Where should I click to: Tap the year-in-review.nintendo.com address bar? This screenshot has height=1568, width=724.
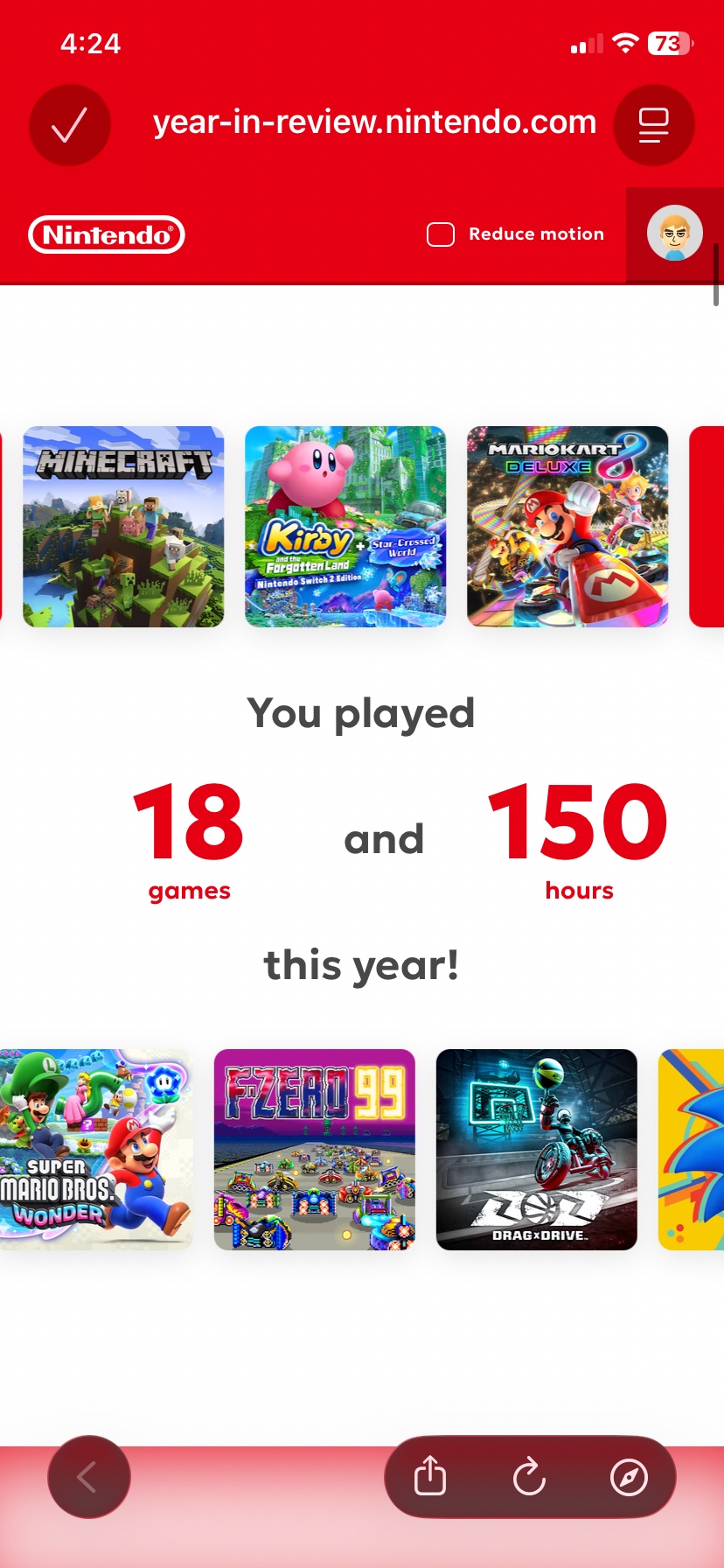click(x=374, y=123)
